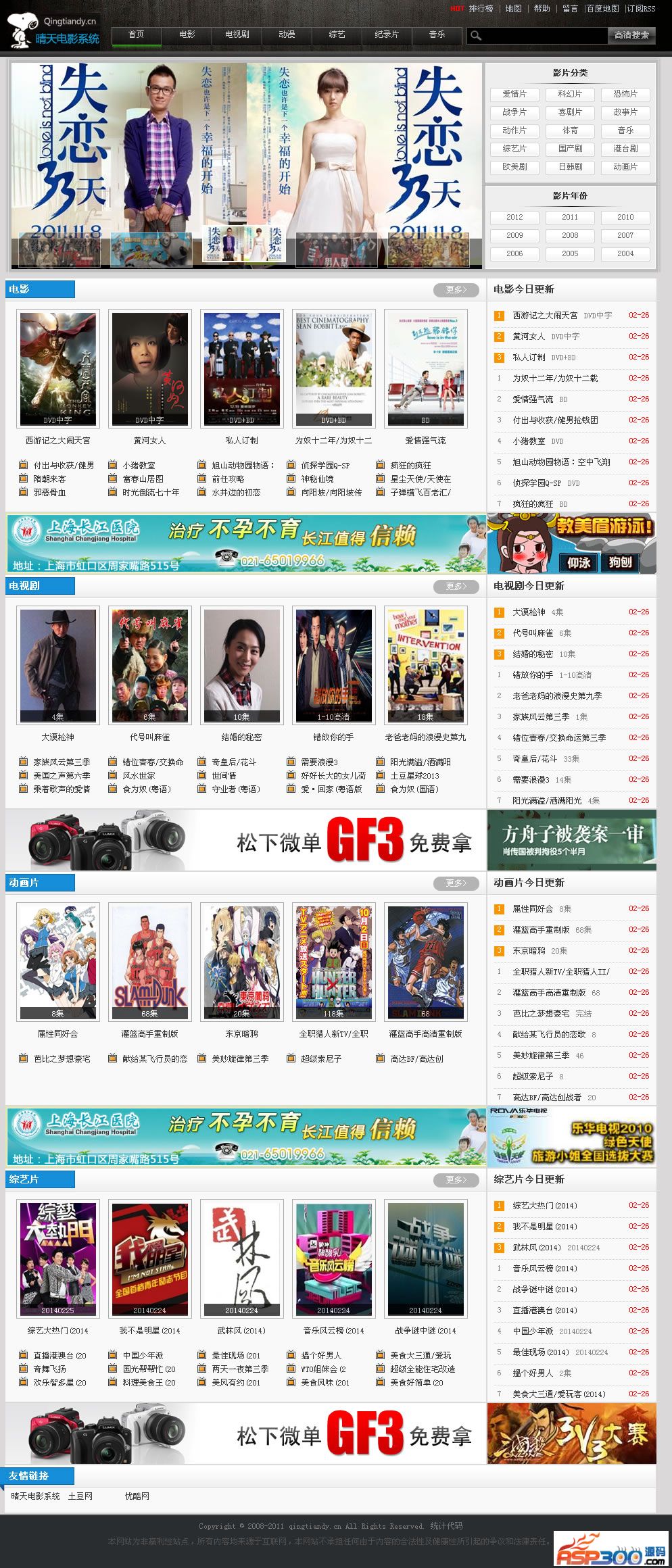672x1568 pixels.
Task: Filter films by 科幻片 category
Action: click(x=570, y=94)
